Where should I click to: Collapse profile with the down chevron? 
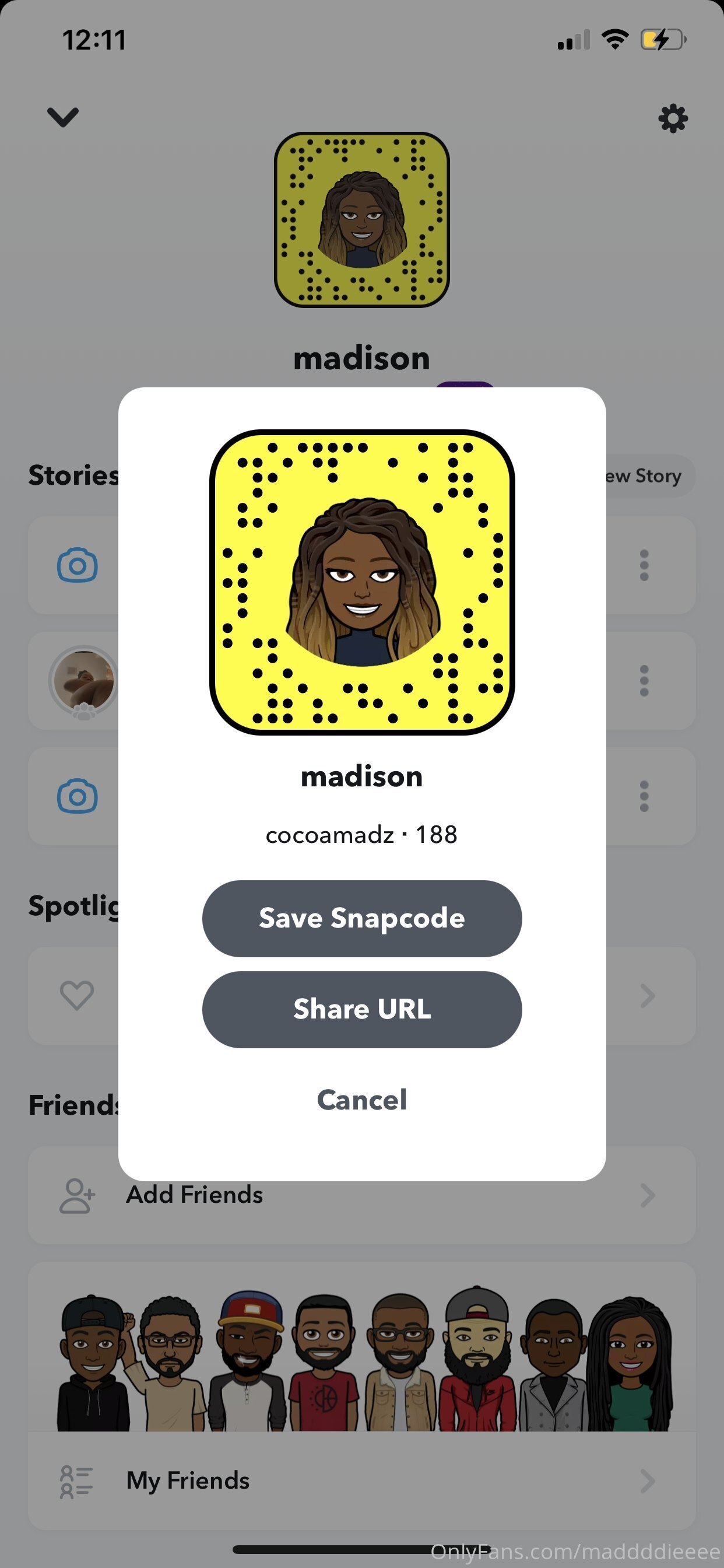64,117
